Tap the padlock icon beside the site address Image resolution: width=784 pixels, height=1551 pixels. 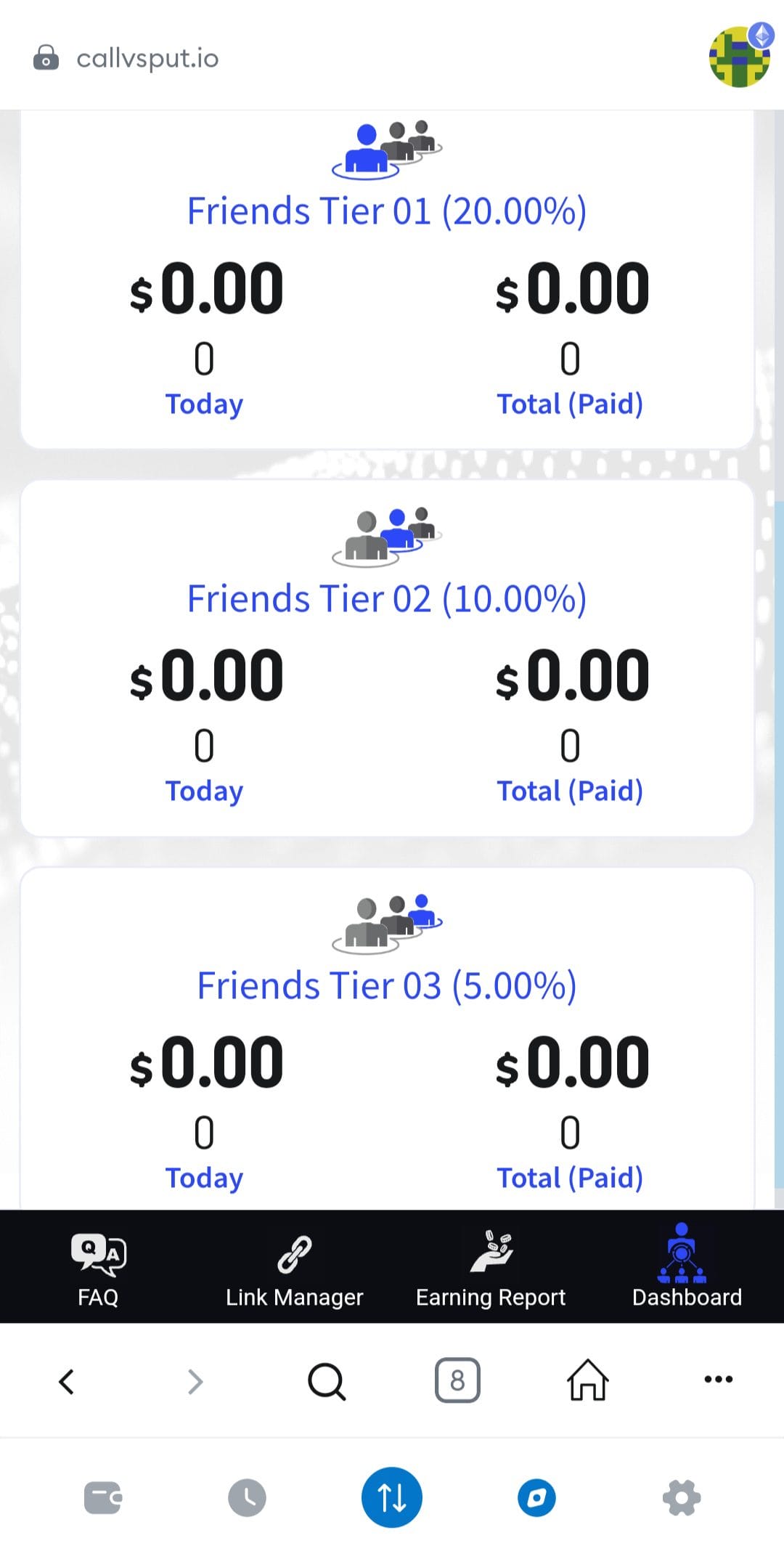tap(46, 58)
